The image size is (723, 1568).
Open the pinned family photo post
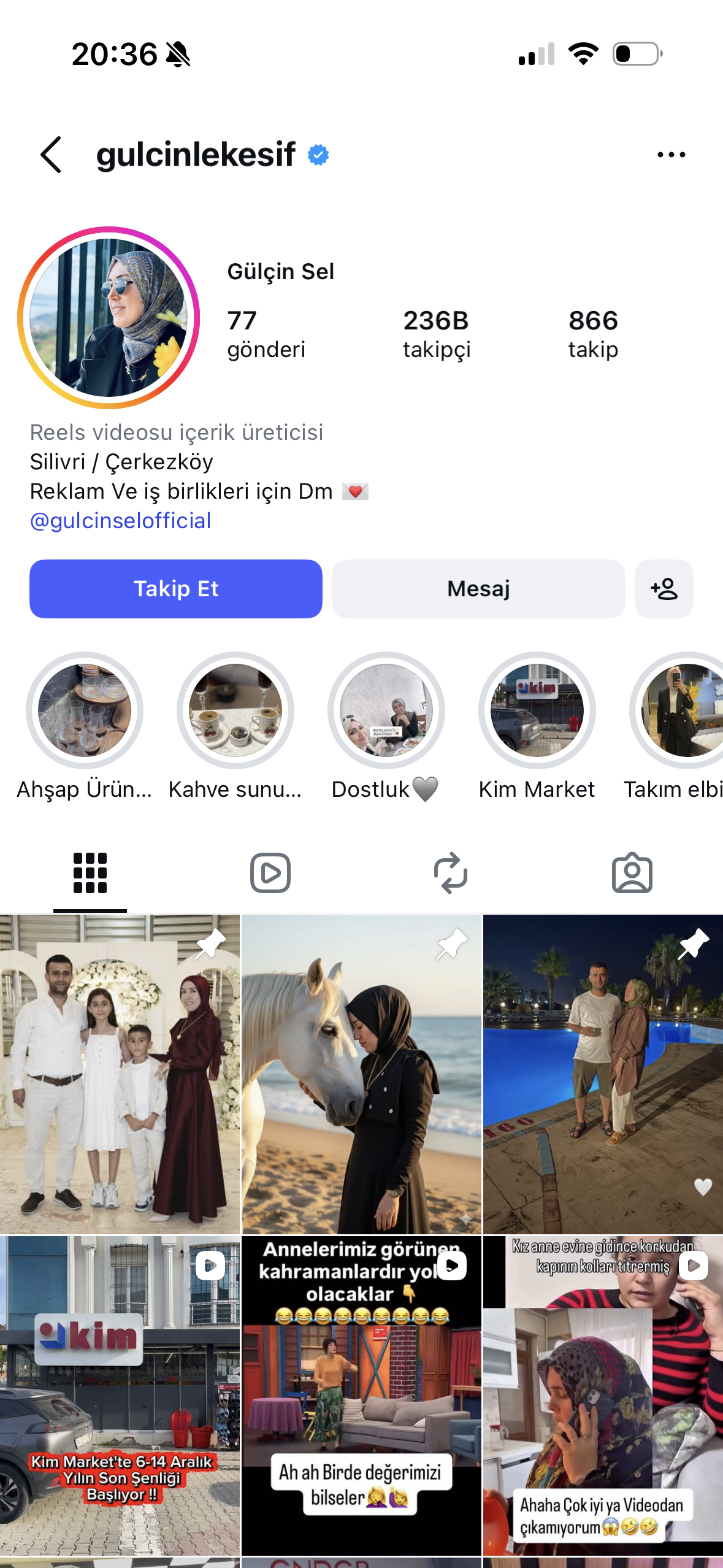[x=120, y=1074]
